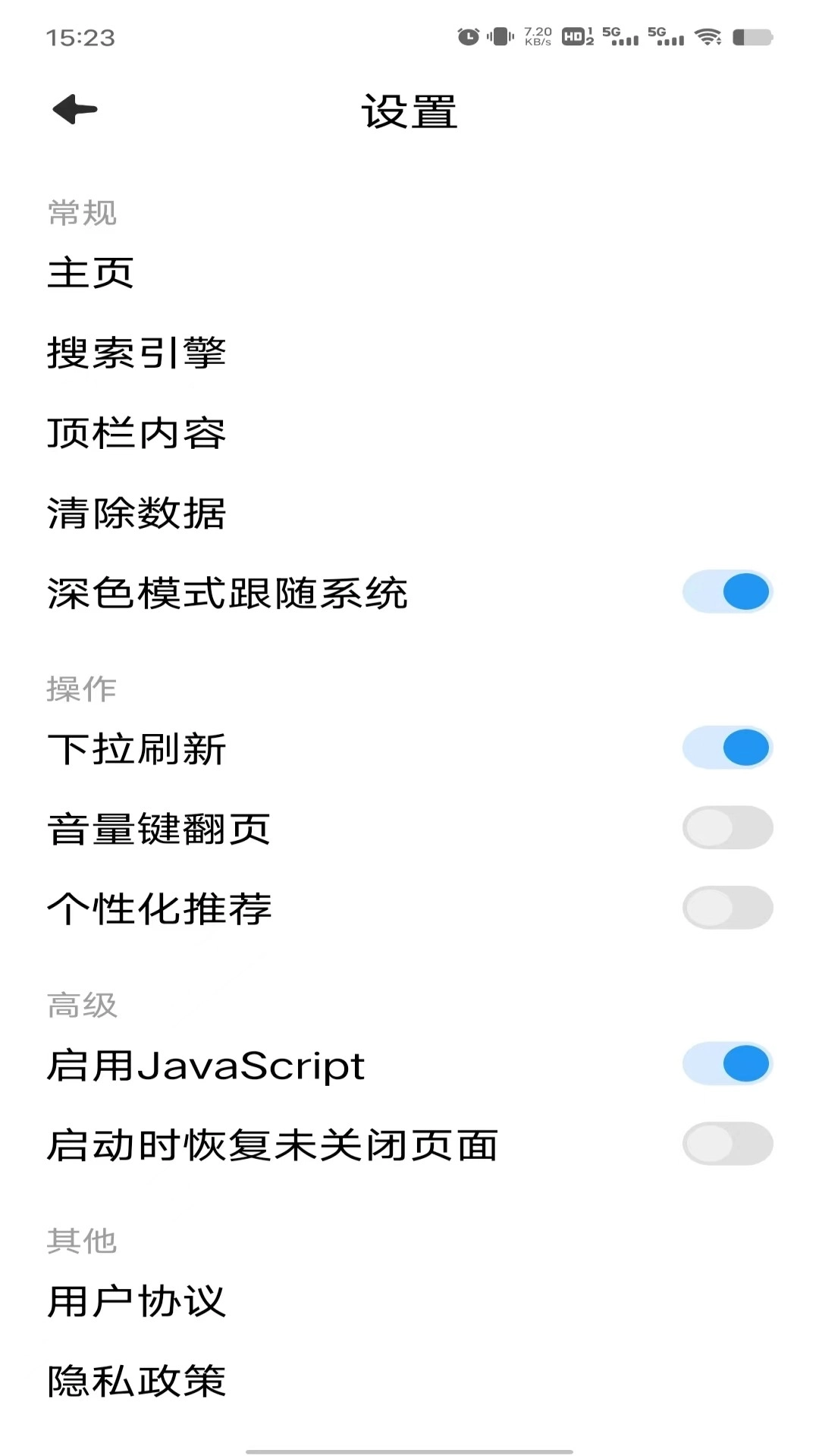
Task: Go back using the arrow icon
Action: pyautogui.click(x=75, y=110)
